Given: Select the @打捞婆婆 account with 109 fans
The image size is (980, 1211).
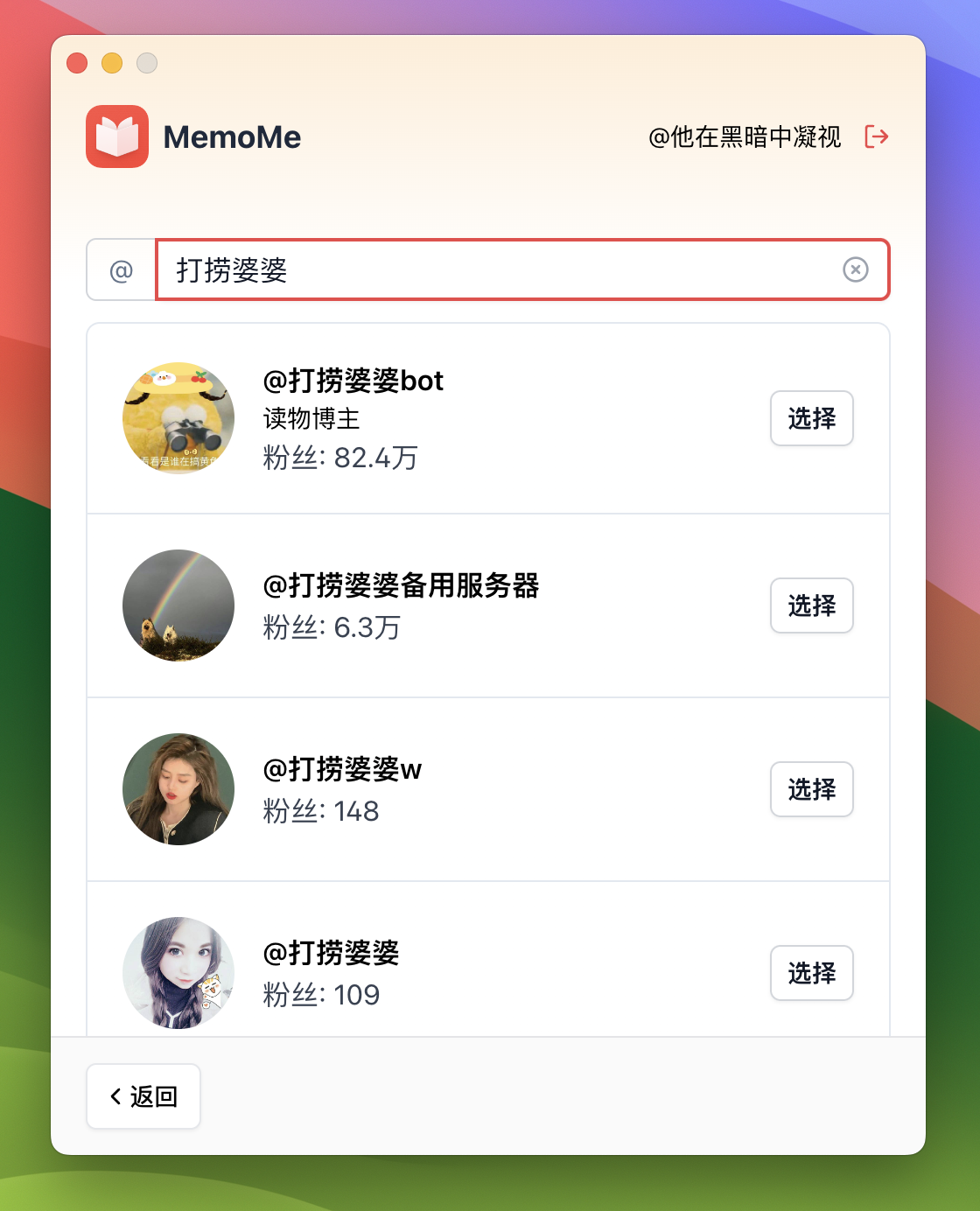Looking at the screenshot, I should [x=811, y=973].
